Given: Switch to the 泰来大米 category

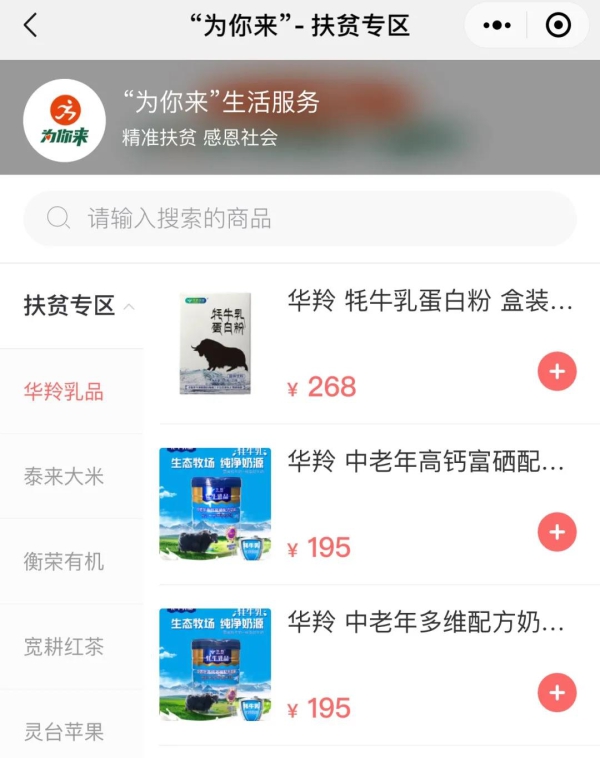Looking at the screenshot, I should tap(64, 476).
